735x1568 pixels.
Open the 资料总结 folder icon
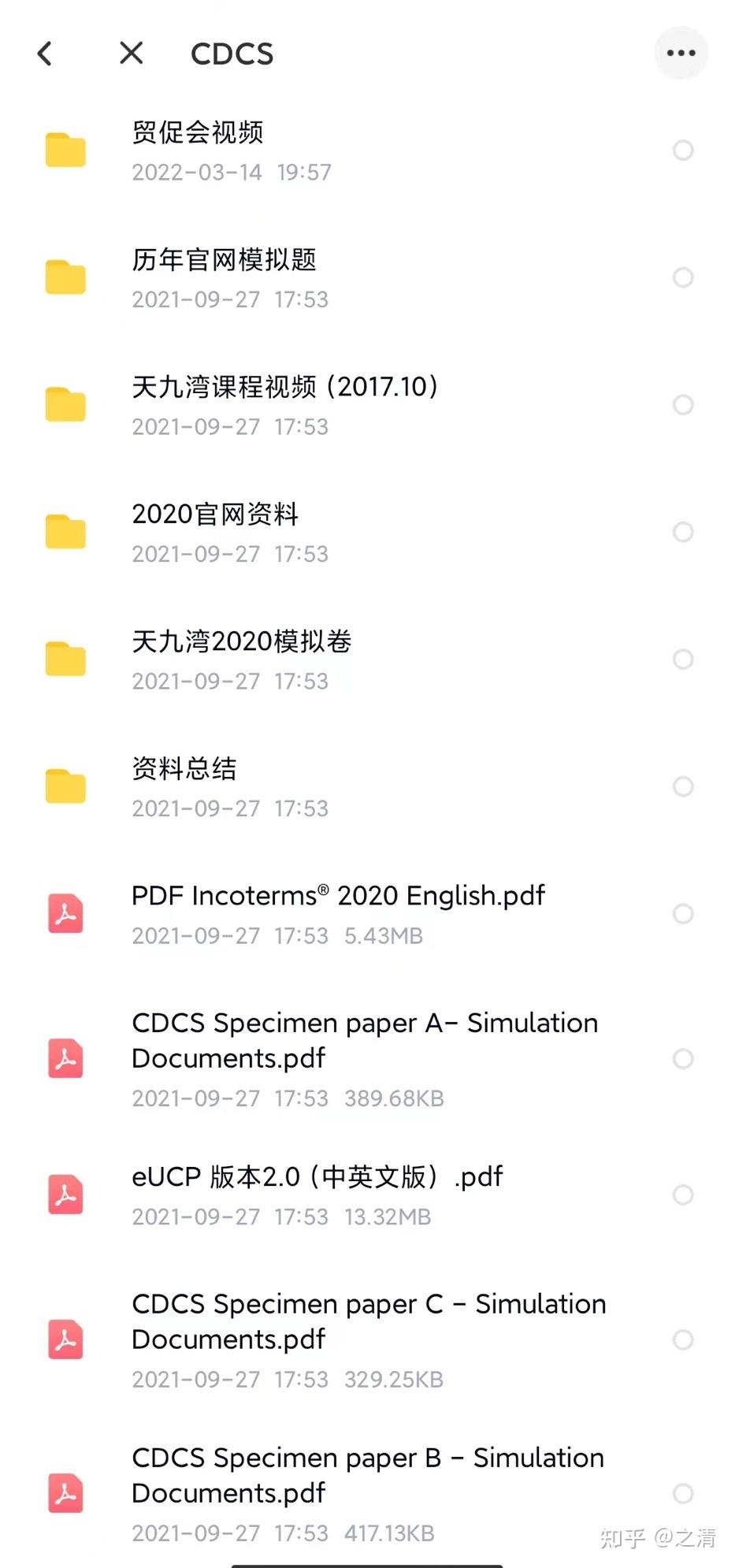[65, 786]
